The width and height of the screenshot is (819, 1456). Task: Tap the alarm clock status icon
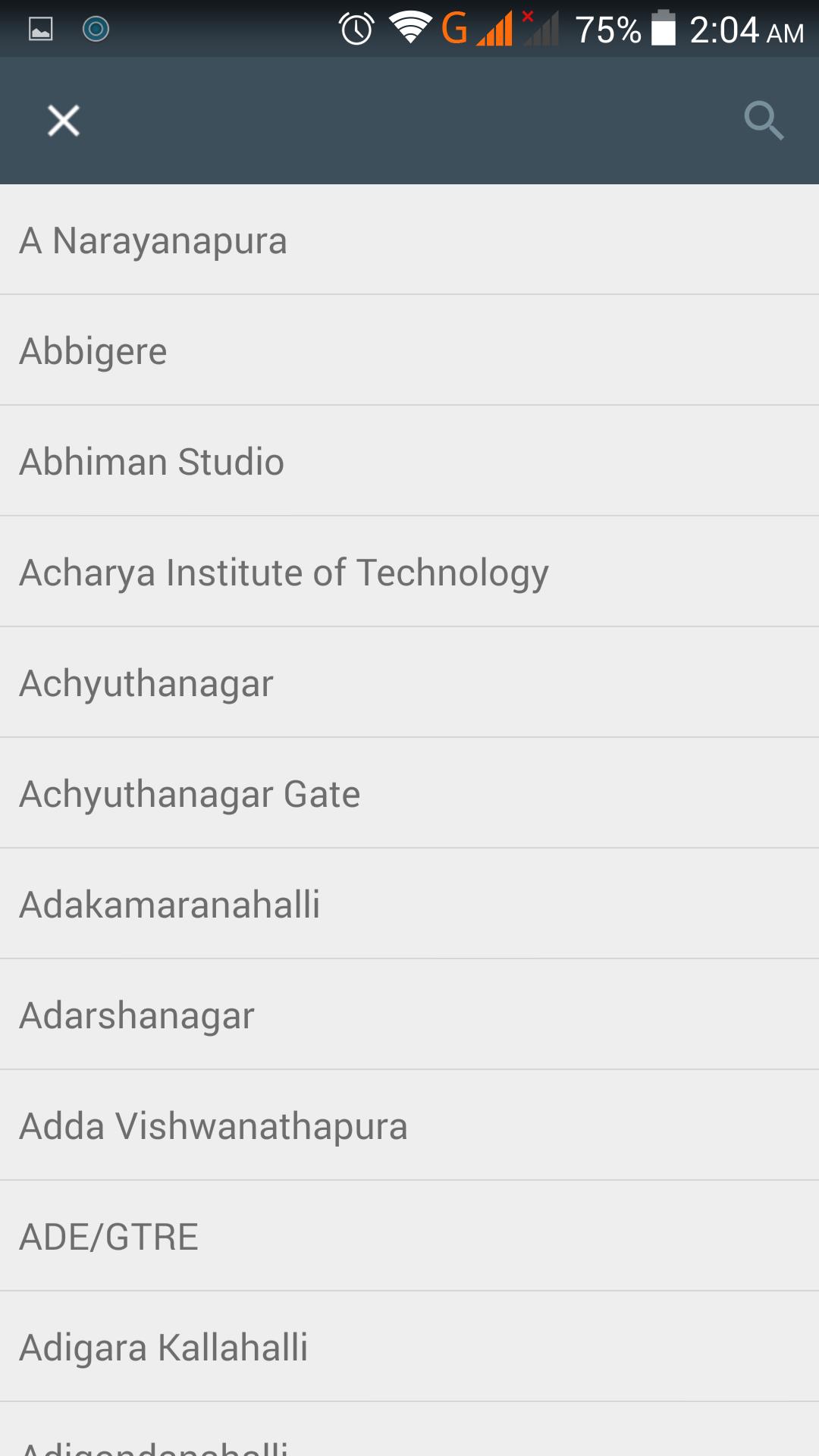pyautogui.click(x=353, y=28)
